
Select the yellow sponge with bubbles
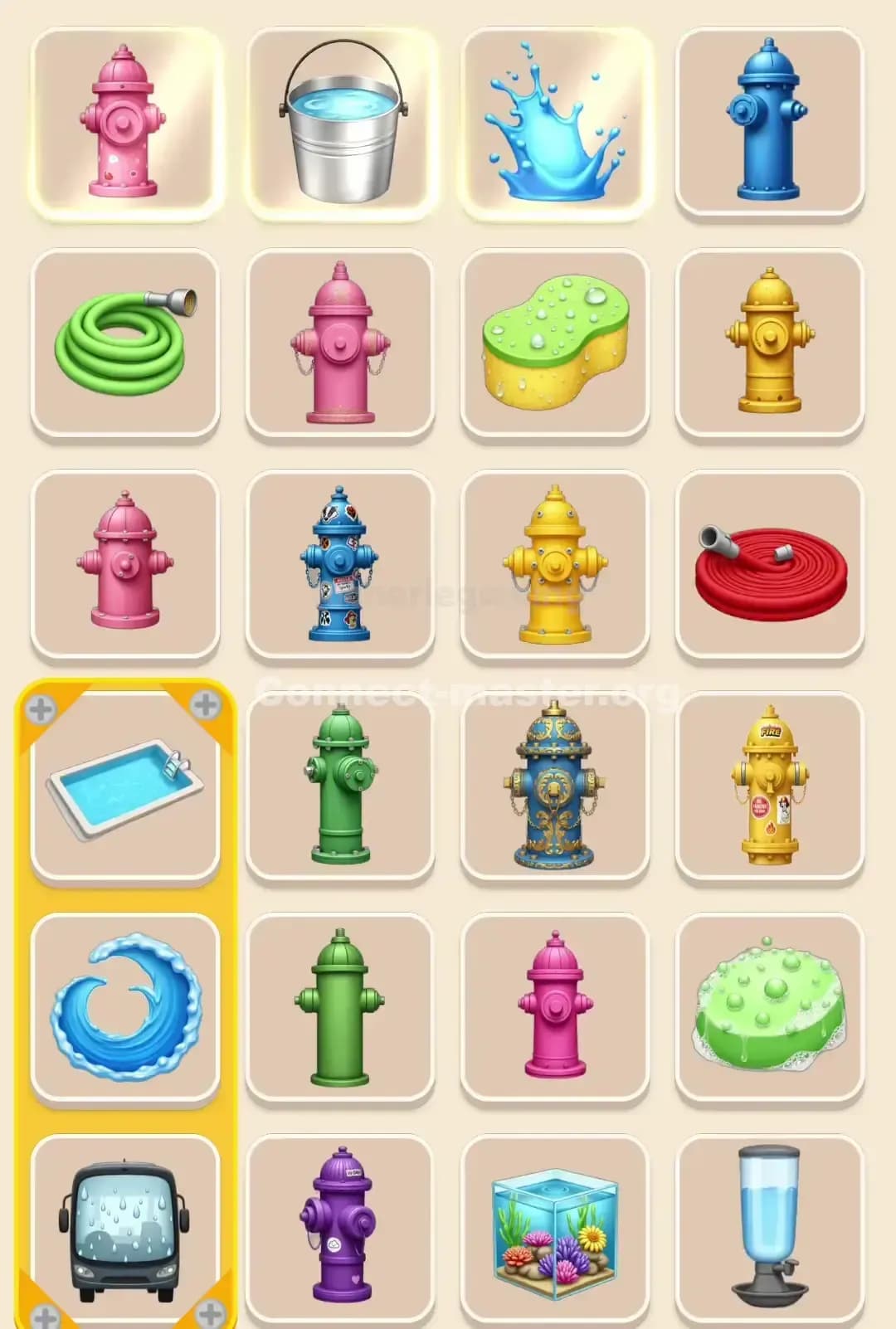point(554,344)
